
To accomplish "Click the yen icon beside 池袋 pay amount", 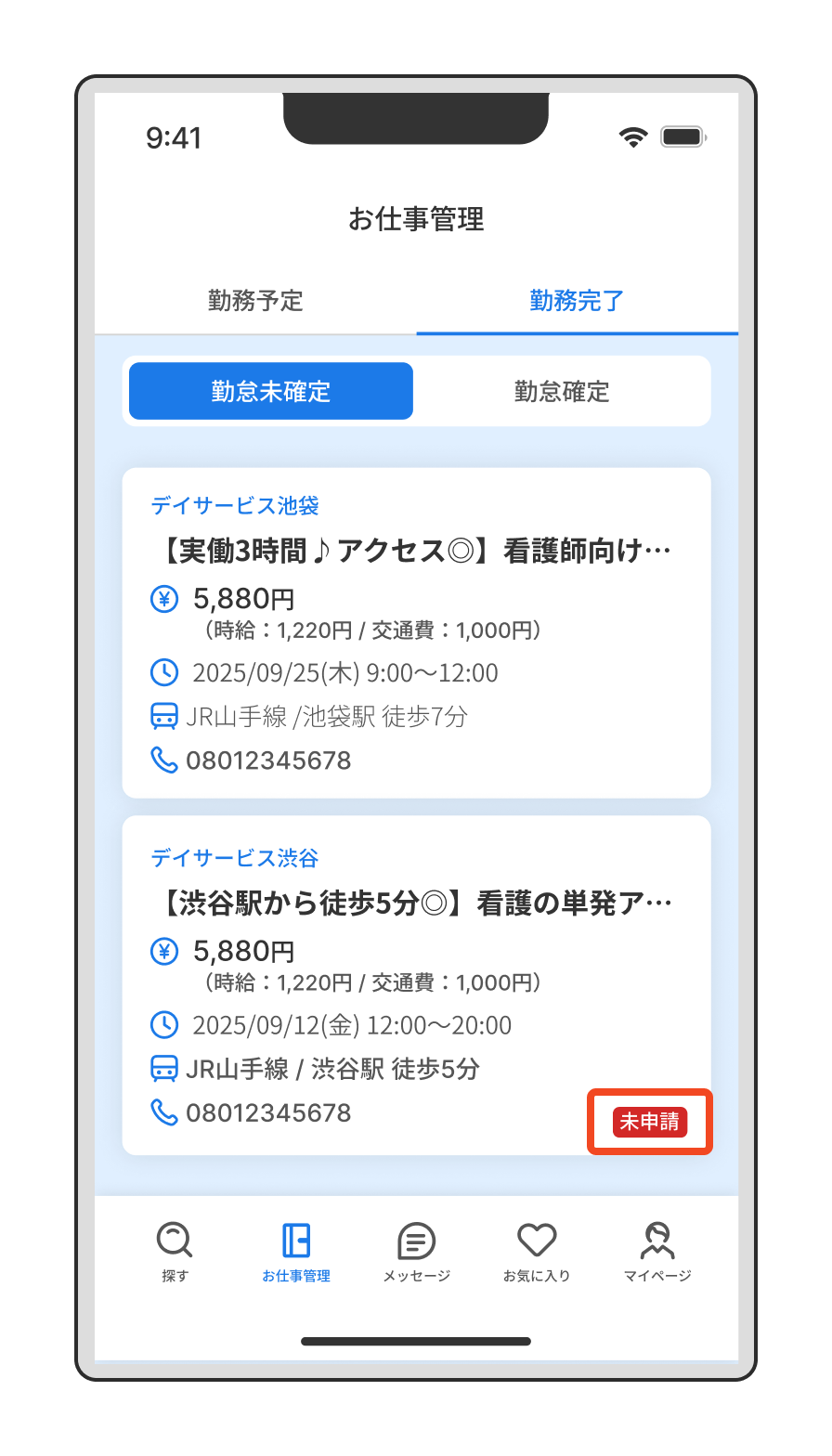I will (164, 599).
